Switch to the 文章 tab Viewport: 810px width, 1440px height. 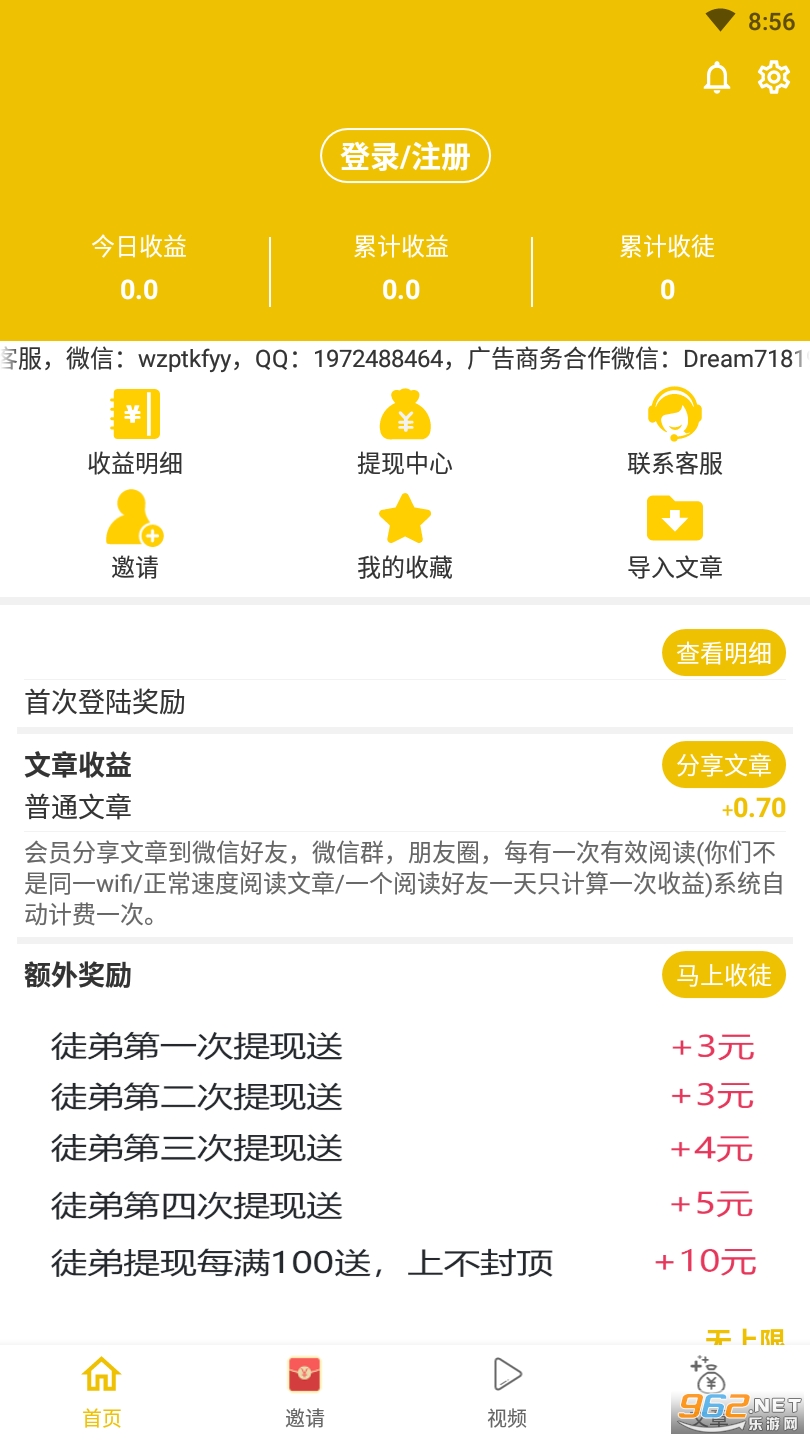tap(709, 1391)
